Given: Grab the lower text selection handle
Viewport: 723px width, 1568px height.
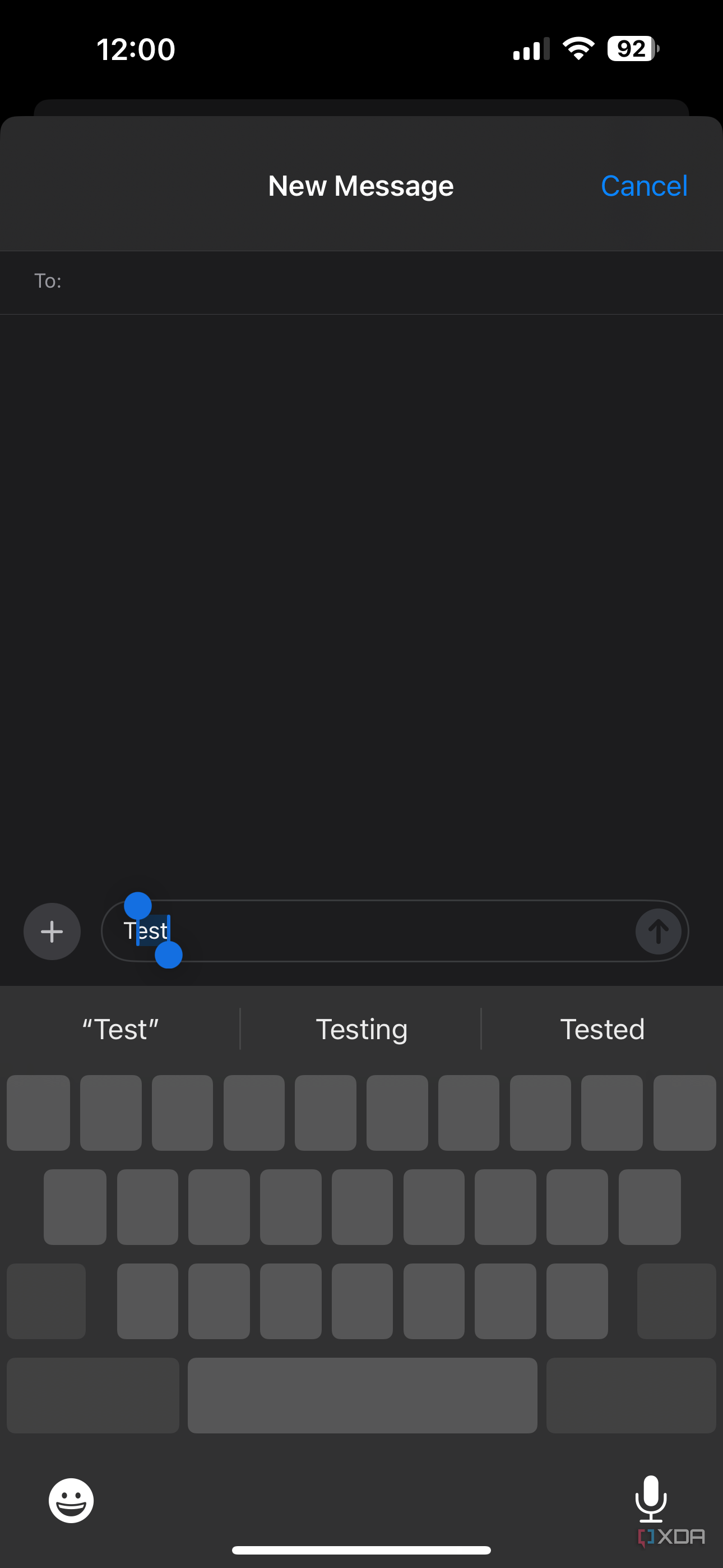Looking at the screenshot, I should (168, 957).
